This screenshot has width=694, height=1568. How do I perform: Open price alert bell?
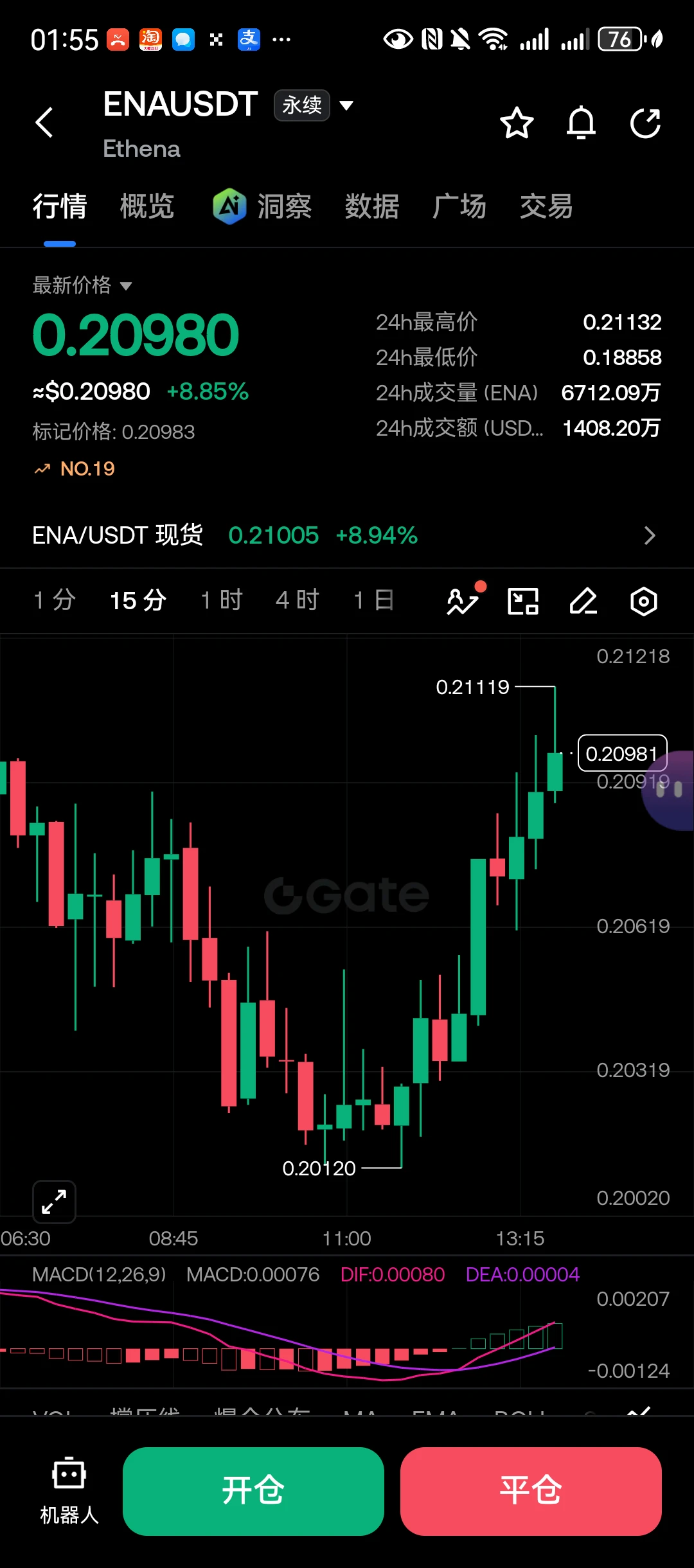pyautogui.click(x=581, y=123)
